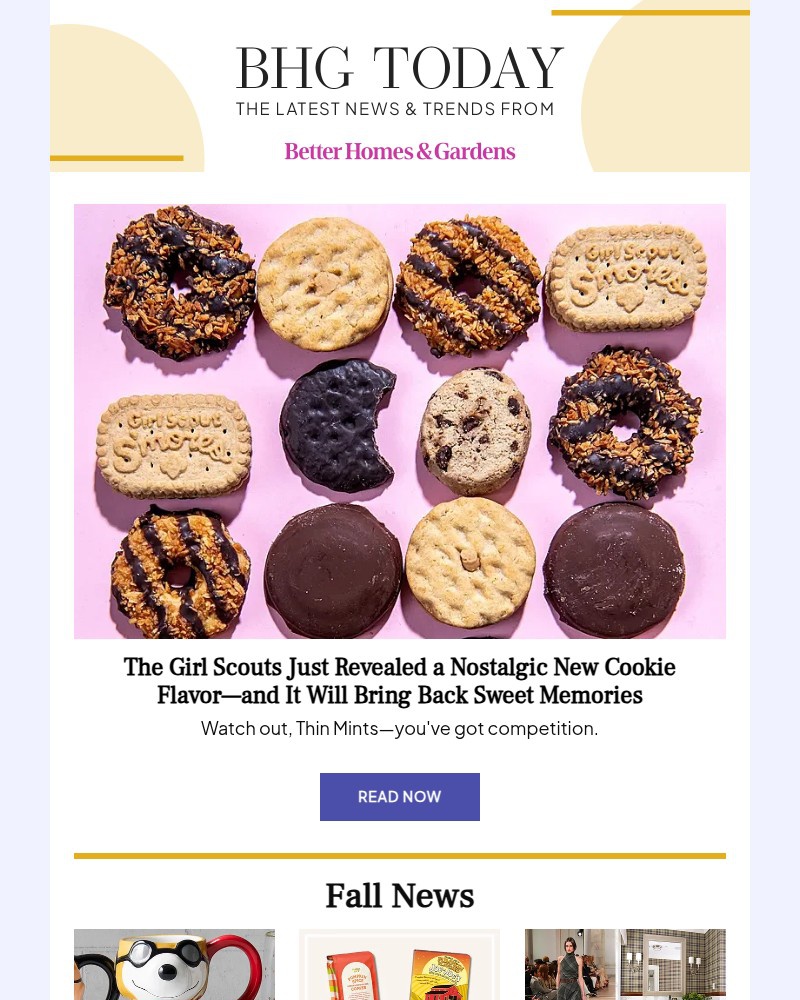Image resolution: width=800 pixels, height=1000 pixels.
Task: Select the hero image of assorted cookies
Action: tap(400, 421)
